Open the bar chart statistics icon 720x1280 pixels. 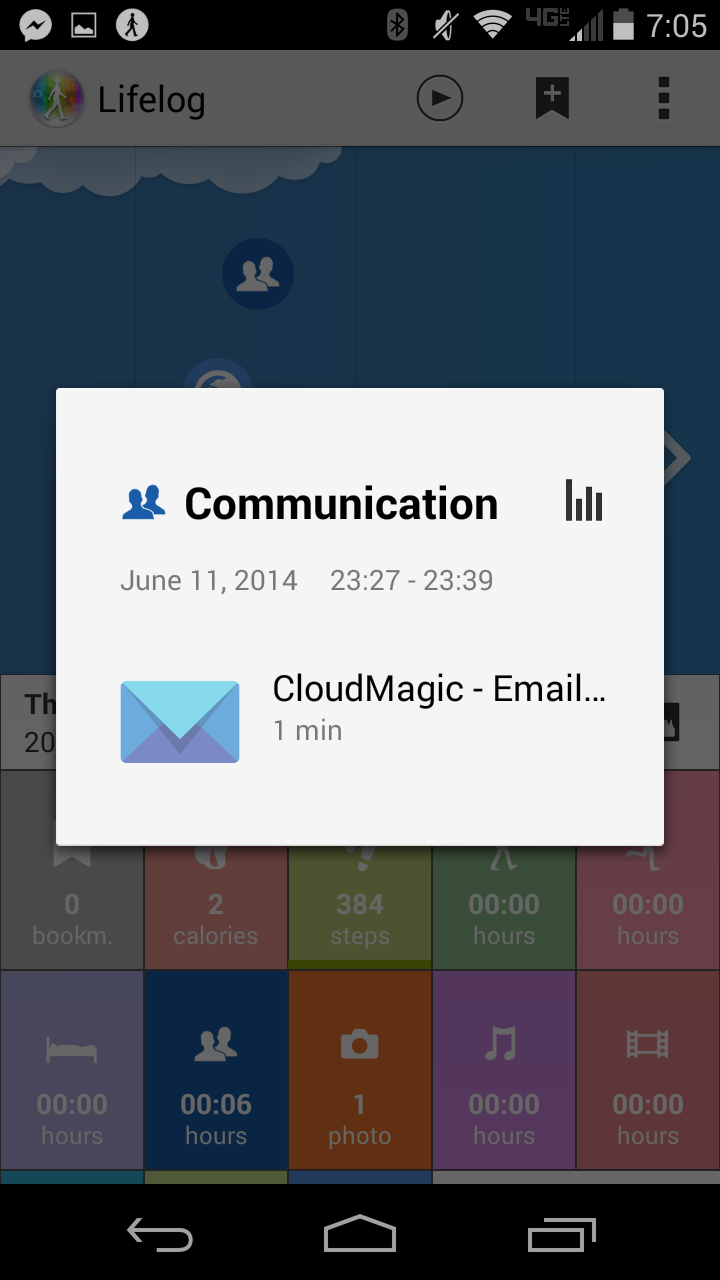pos(583,501)
